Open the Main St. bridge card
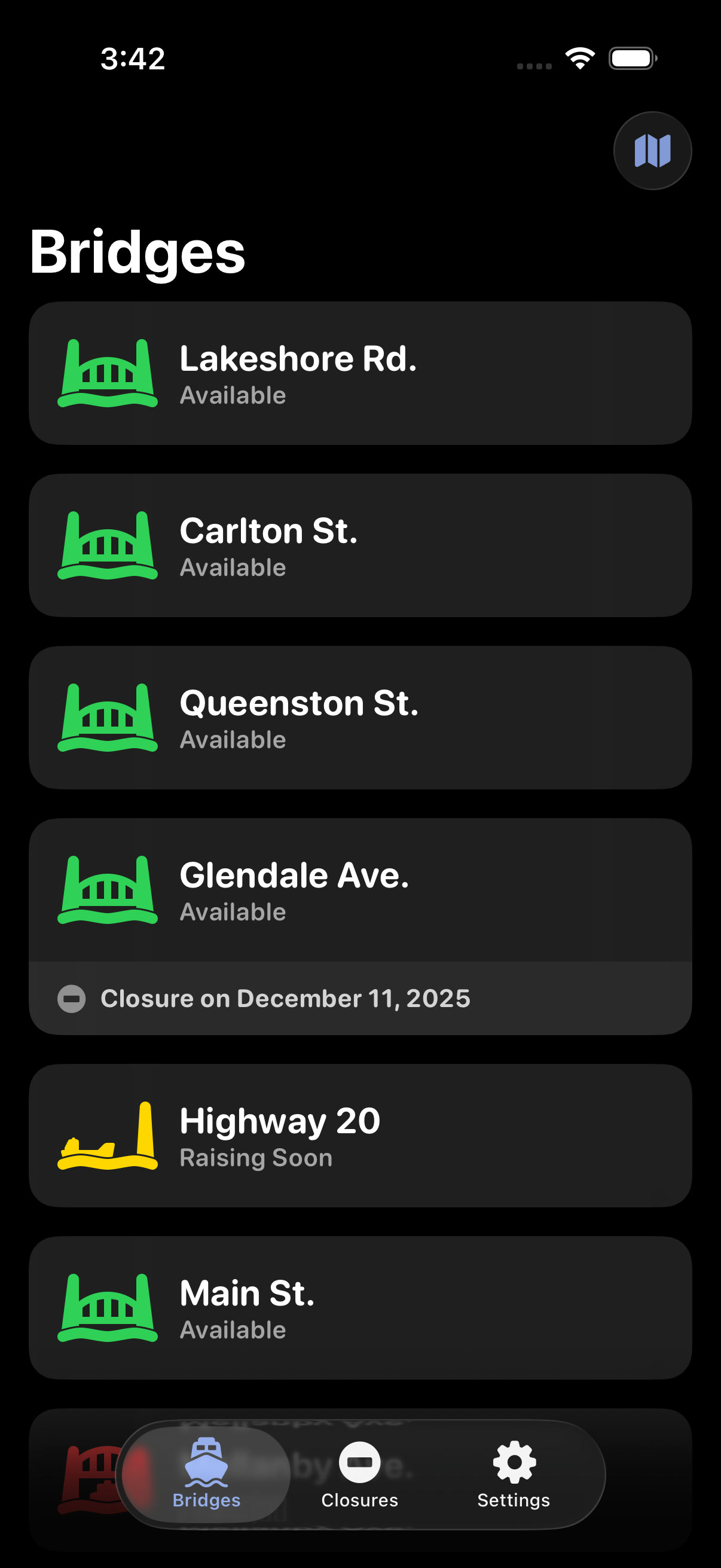This screenshot has width=721, height=1568. 360,1307
